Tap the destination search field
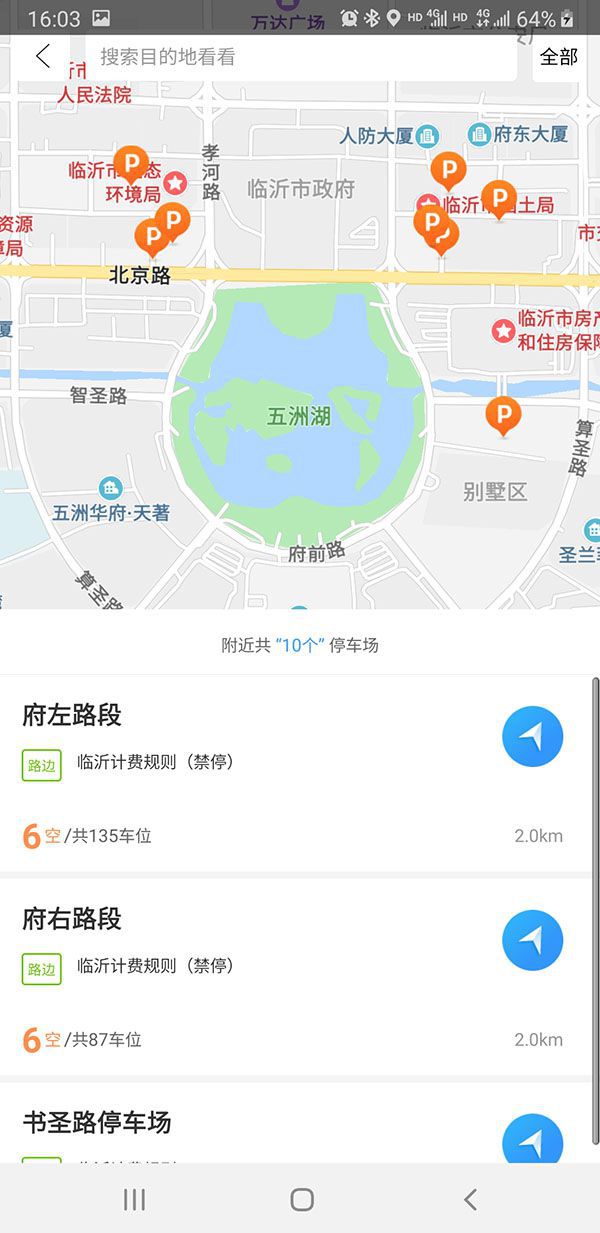This screenshot has width=600, height=1233. (x=300, y=57)
